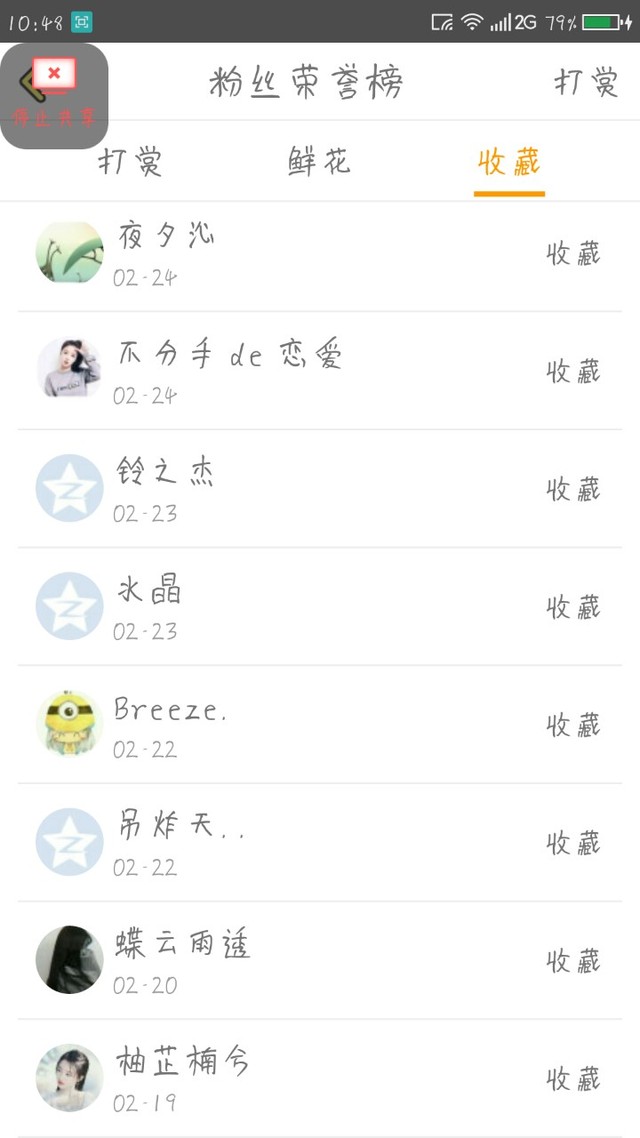640x1138 pixels.
Task: Tap 打赏 in the top right corner
Action: (x=586, y=83)
